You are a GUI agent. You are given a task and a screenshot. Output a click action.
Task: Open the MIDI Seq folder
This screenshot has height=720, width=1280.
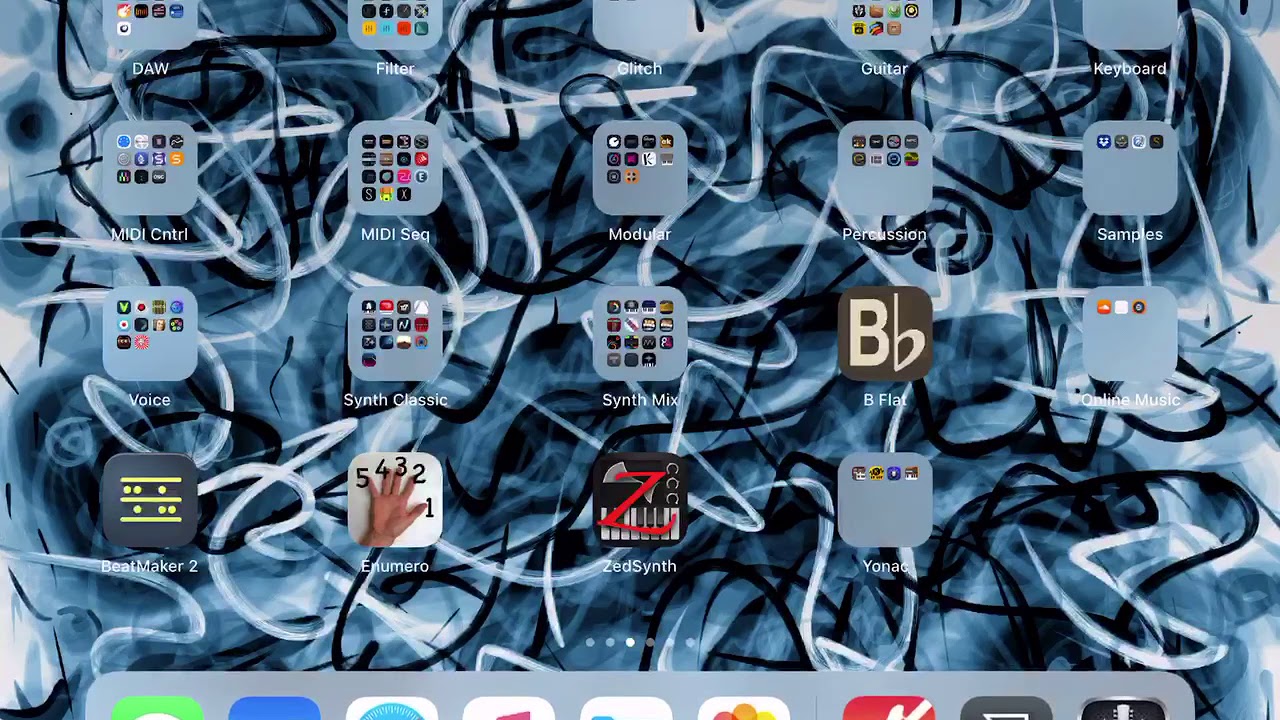coord(395,168)
